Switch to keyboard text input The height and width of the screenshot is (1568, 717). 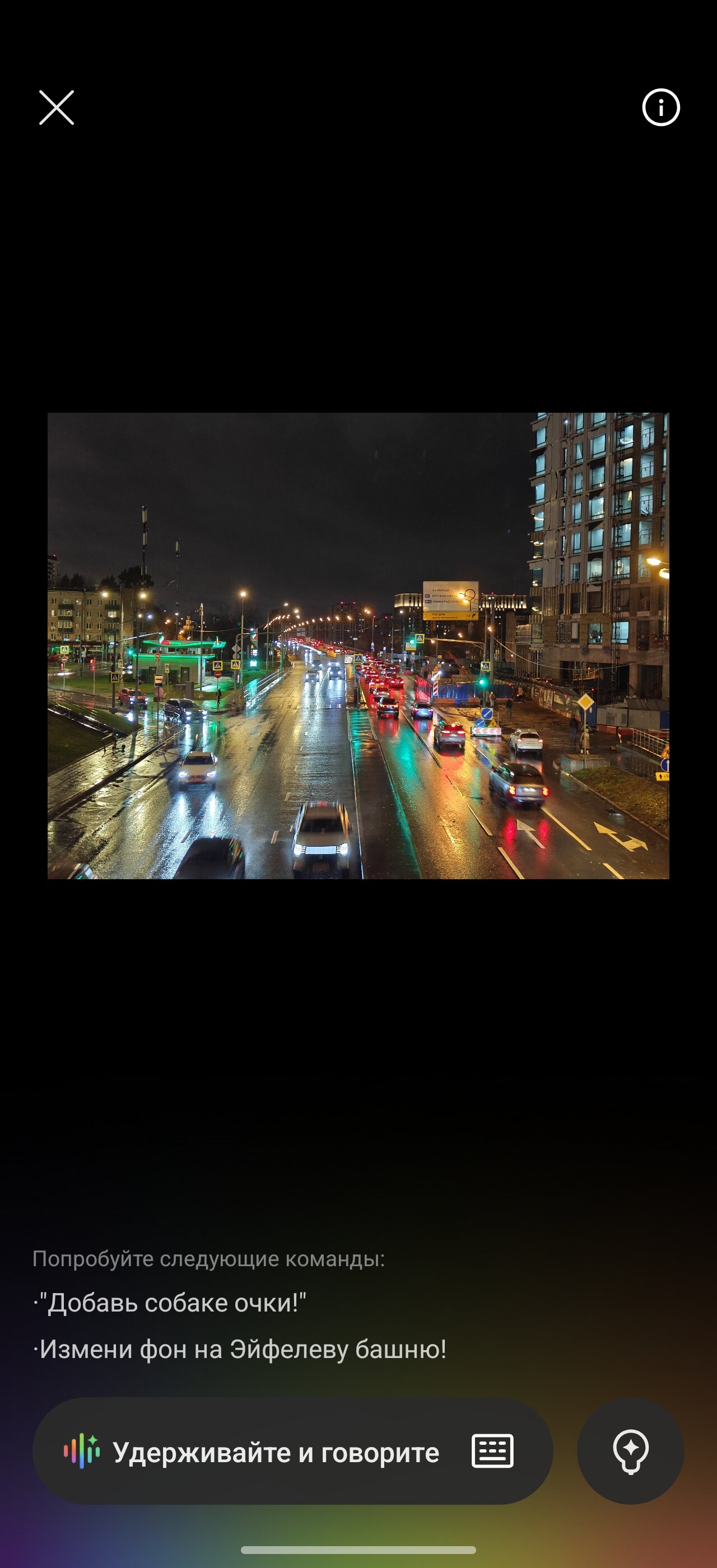click(x=492, y=1451)
